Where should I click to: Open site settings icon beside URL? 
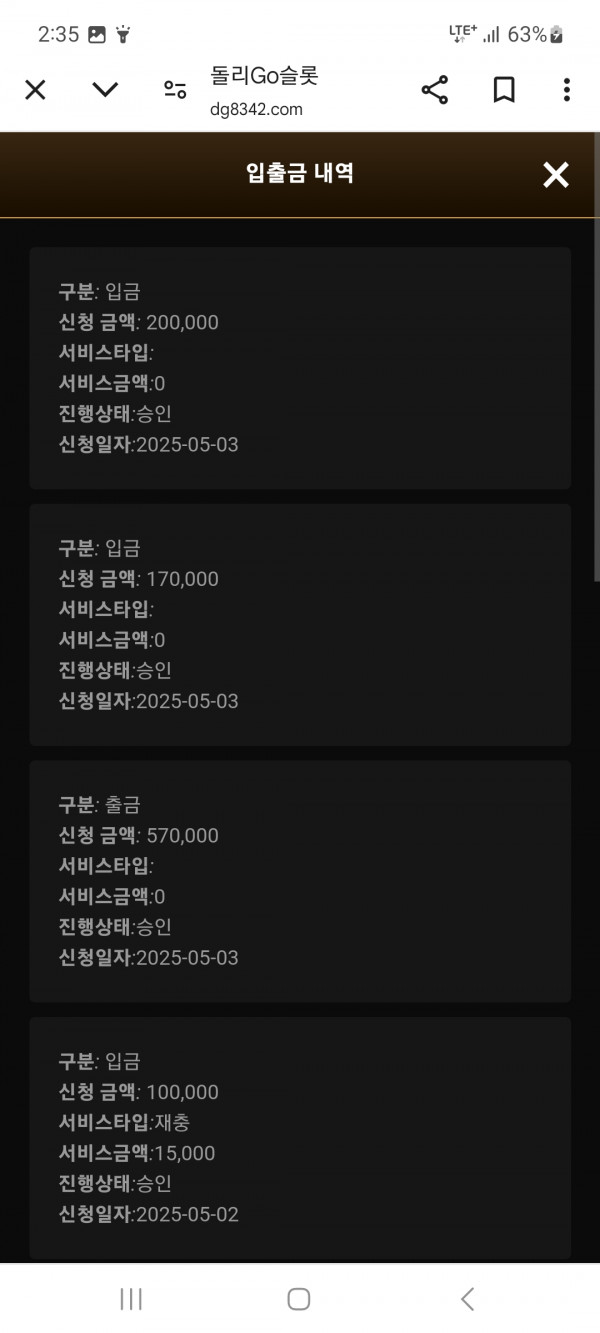click(x=175, y=90)
